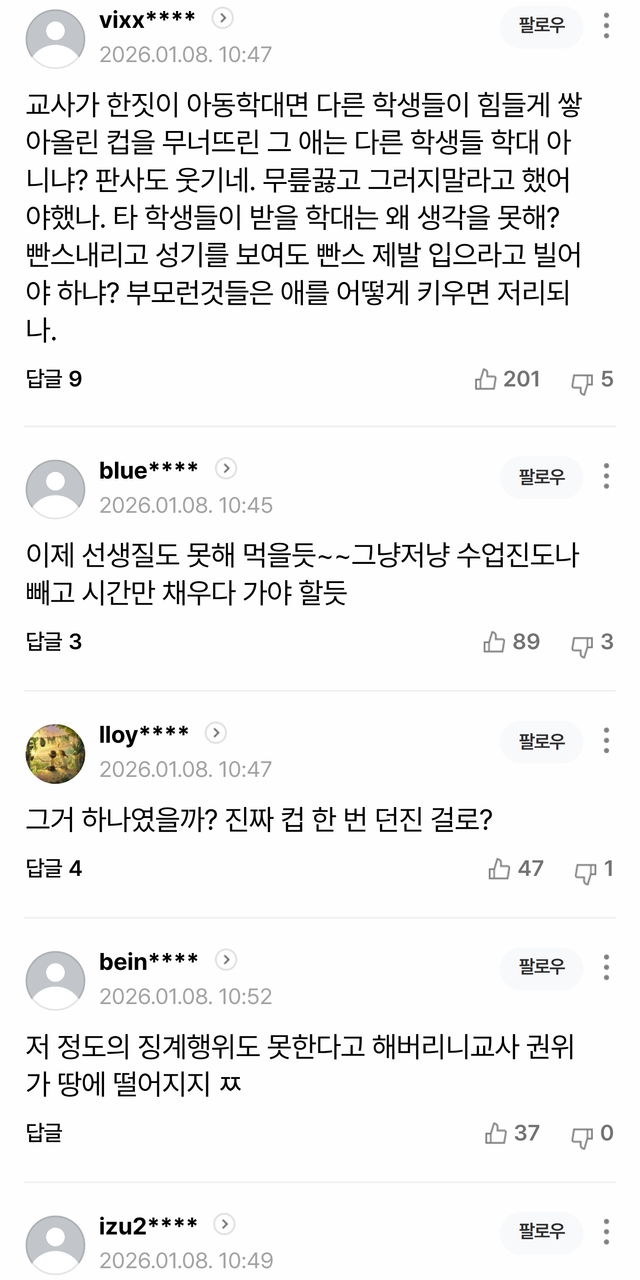640x1280 pixels.
Task: Follow user vixx****
Action: click(x=542, y=26)
